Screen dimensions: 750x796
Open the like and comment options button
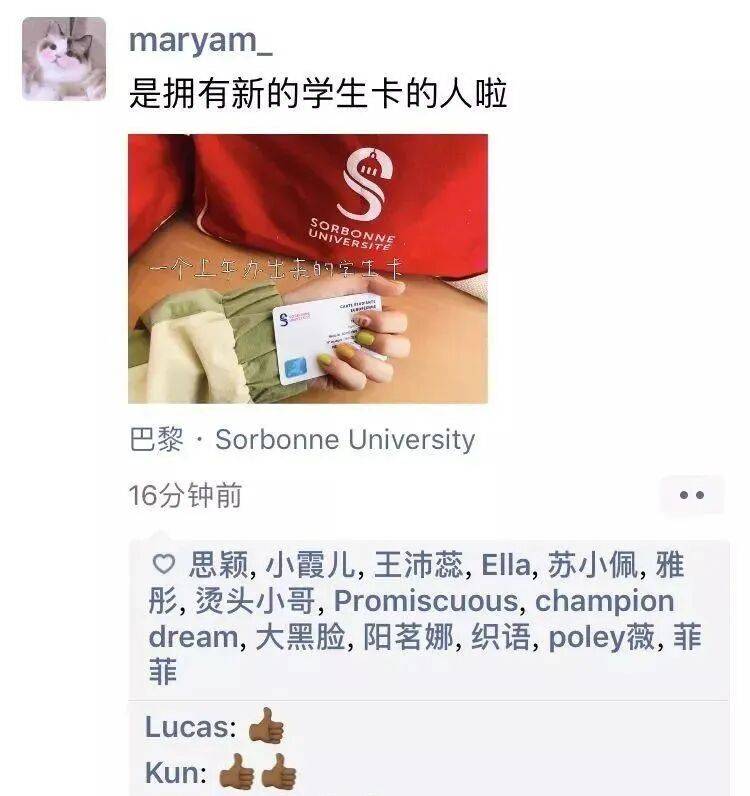pyautogui.click(x=691, y=495)
